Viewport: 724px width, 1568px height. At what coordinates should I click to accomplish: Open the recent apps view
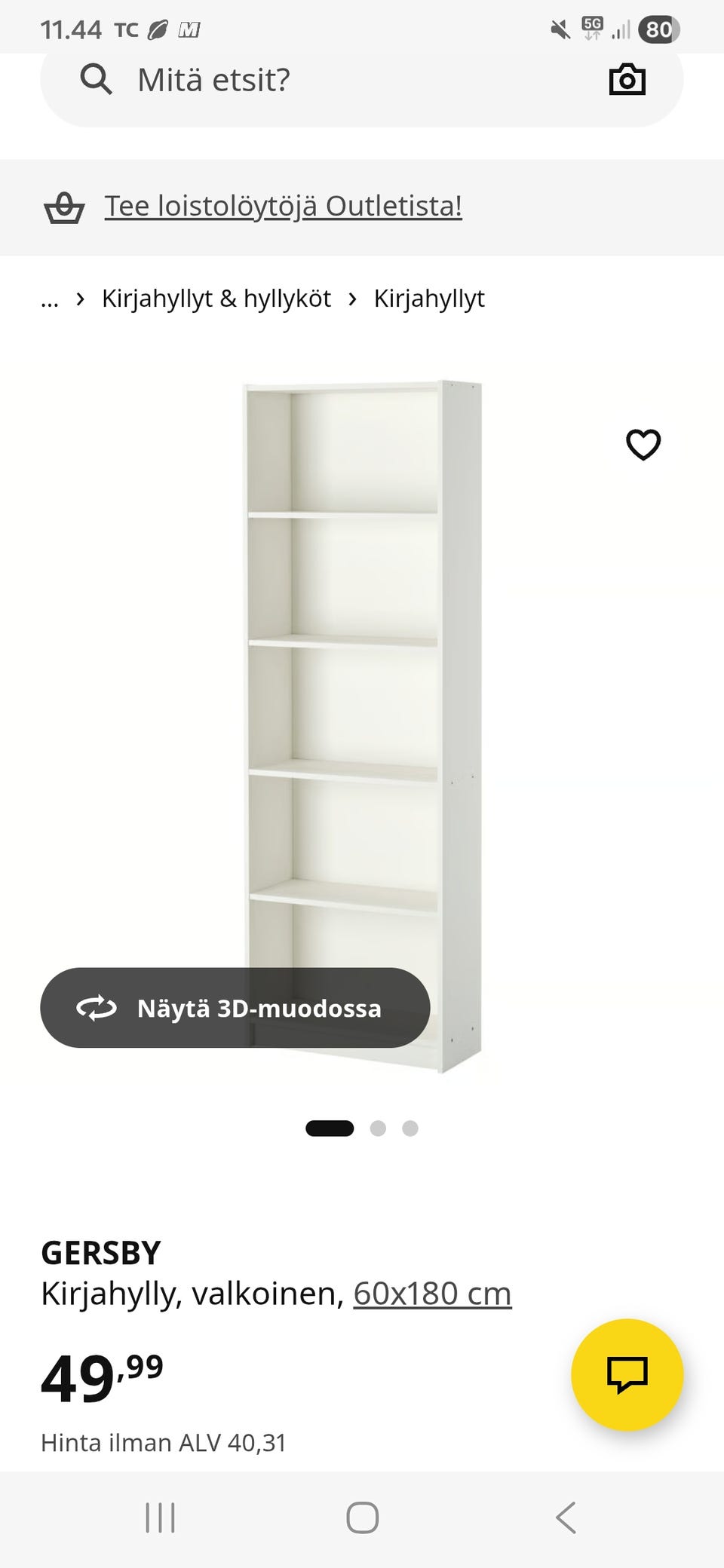(x=160, y=1517)
